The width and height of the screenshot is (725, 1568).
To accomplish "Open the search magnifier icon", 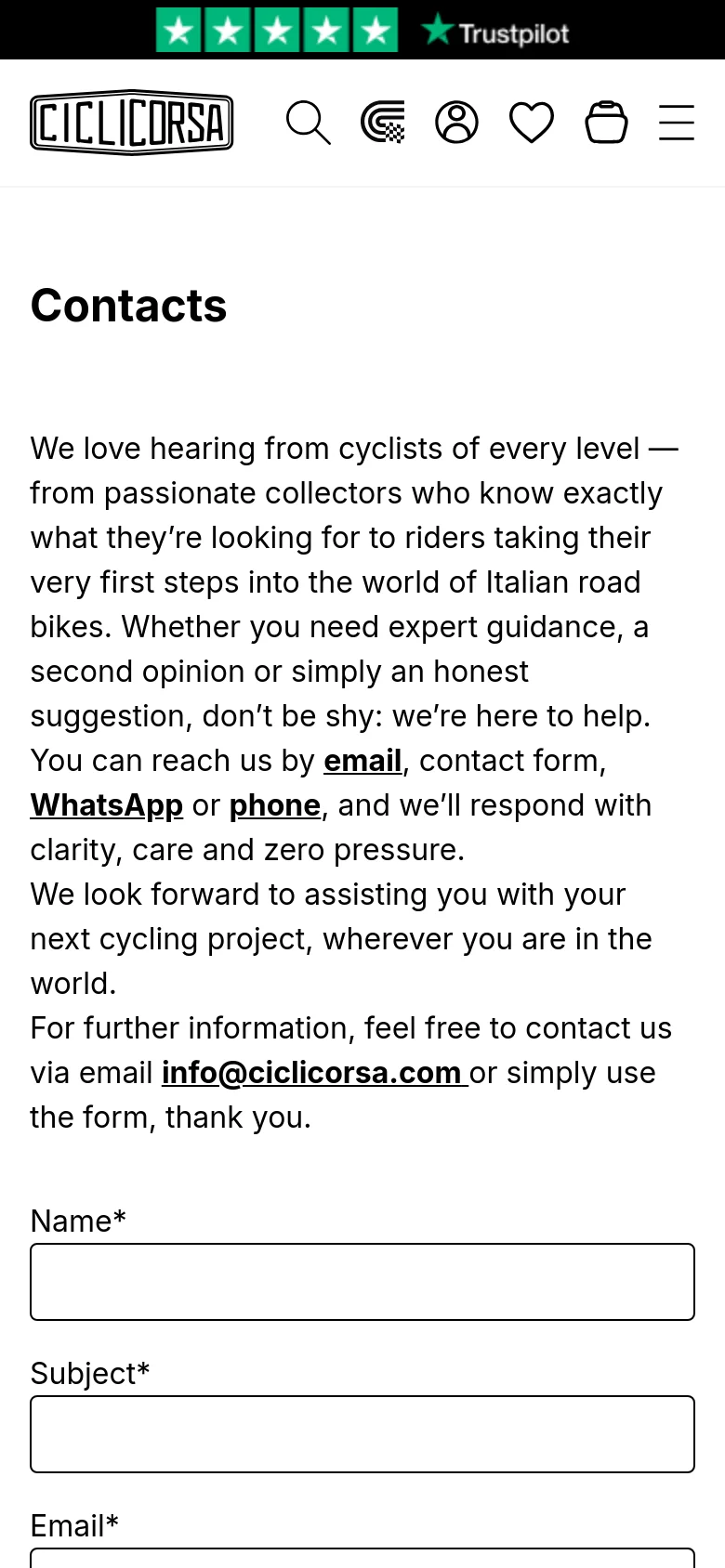I will coord(309,123).
